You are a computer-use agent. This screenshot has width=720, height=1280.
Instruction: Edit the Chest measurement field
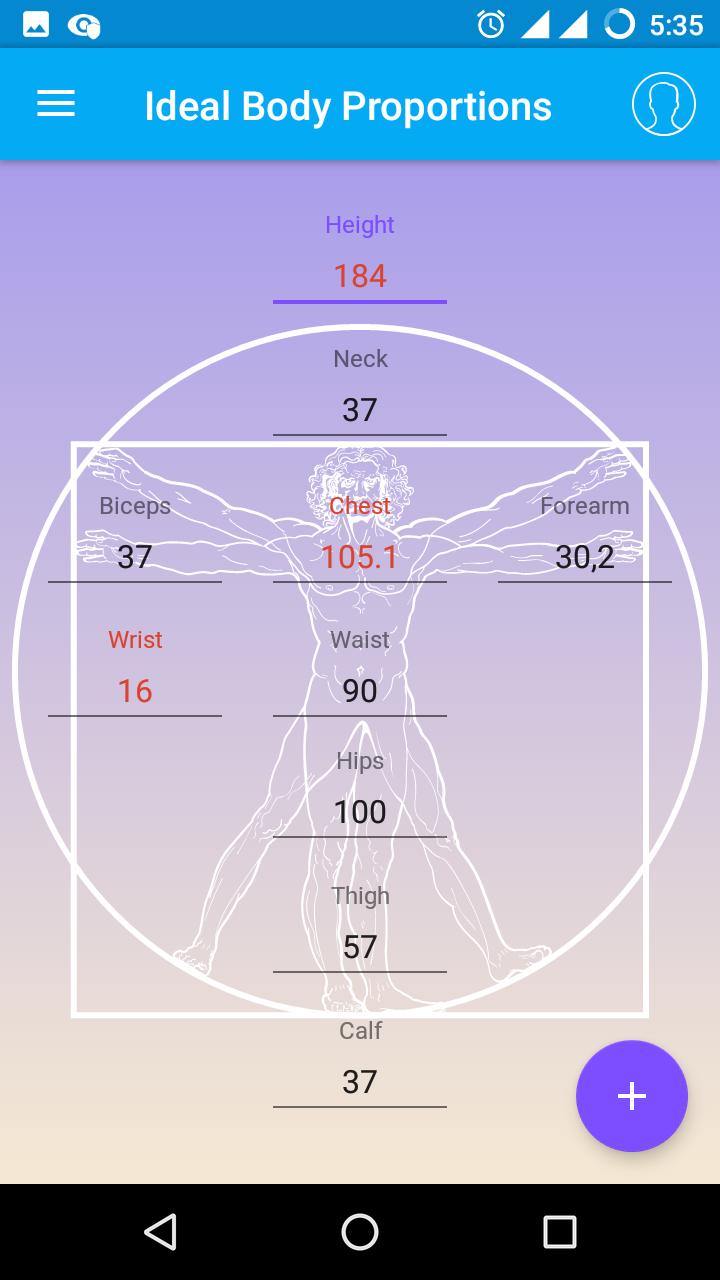(x=360, y=557)
